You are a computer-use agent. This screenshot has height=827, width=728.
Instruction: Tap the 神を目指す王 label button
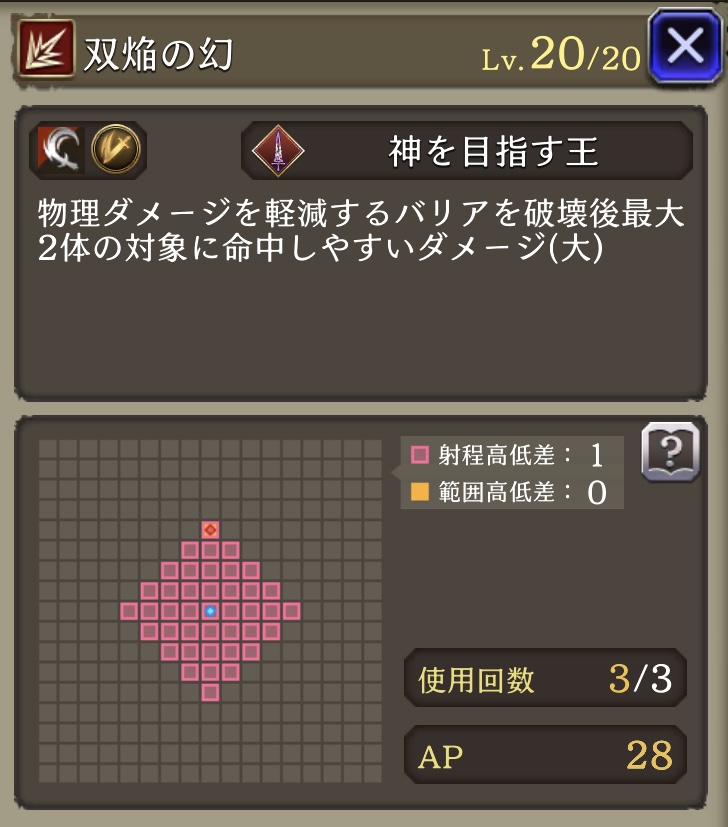click(x=467, y=152)
